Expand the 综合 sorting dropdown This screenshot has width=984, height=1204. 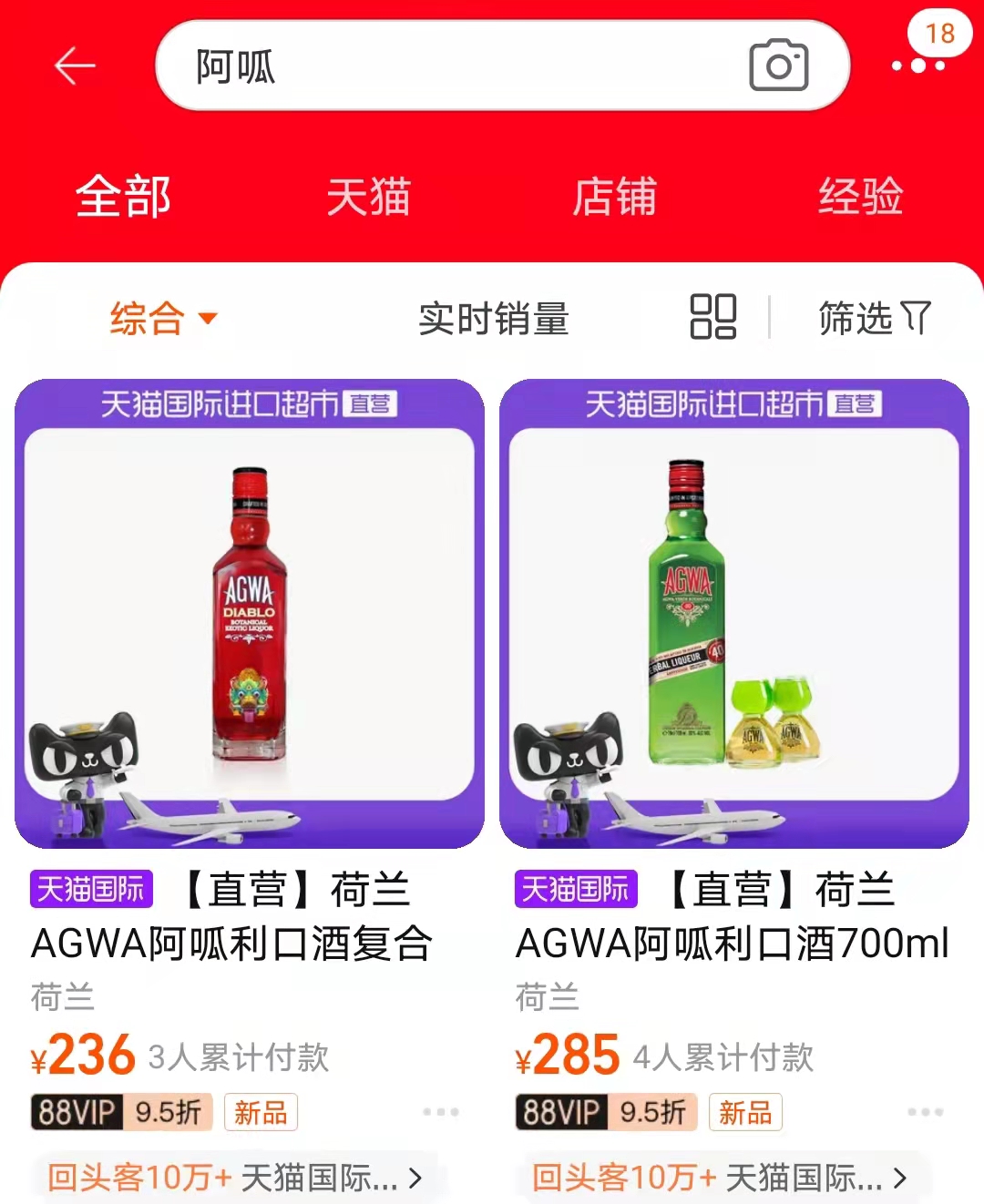(x=164, y=319)
